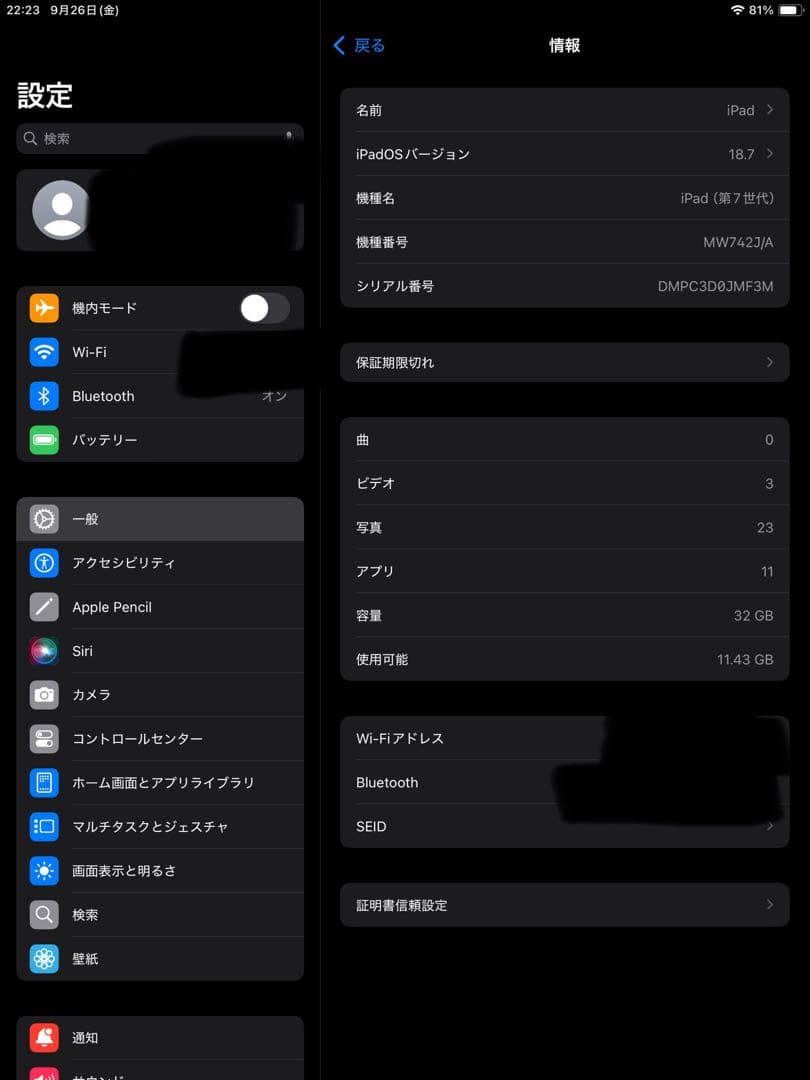
Task: Select the Siri settings icon
Action: pos(43,651)
